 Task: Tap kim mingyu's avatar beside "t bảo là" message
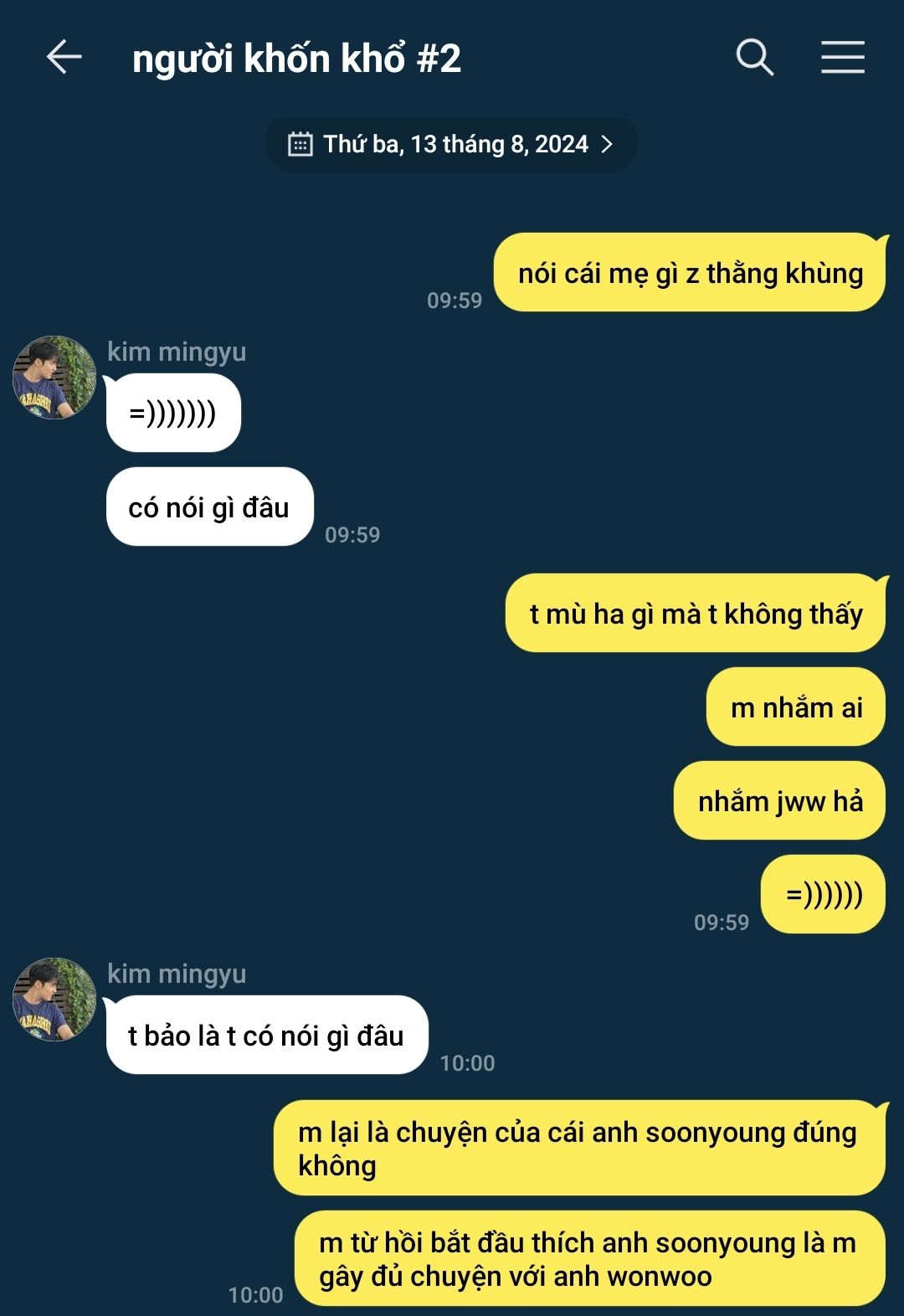[x=54, y=1000]
